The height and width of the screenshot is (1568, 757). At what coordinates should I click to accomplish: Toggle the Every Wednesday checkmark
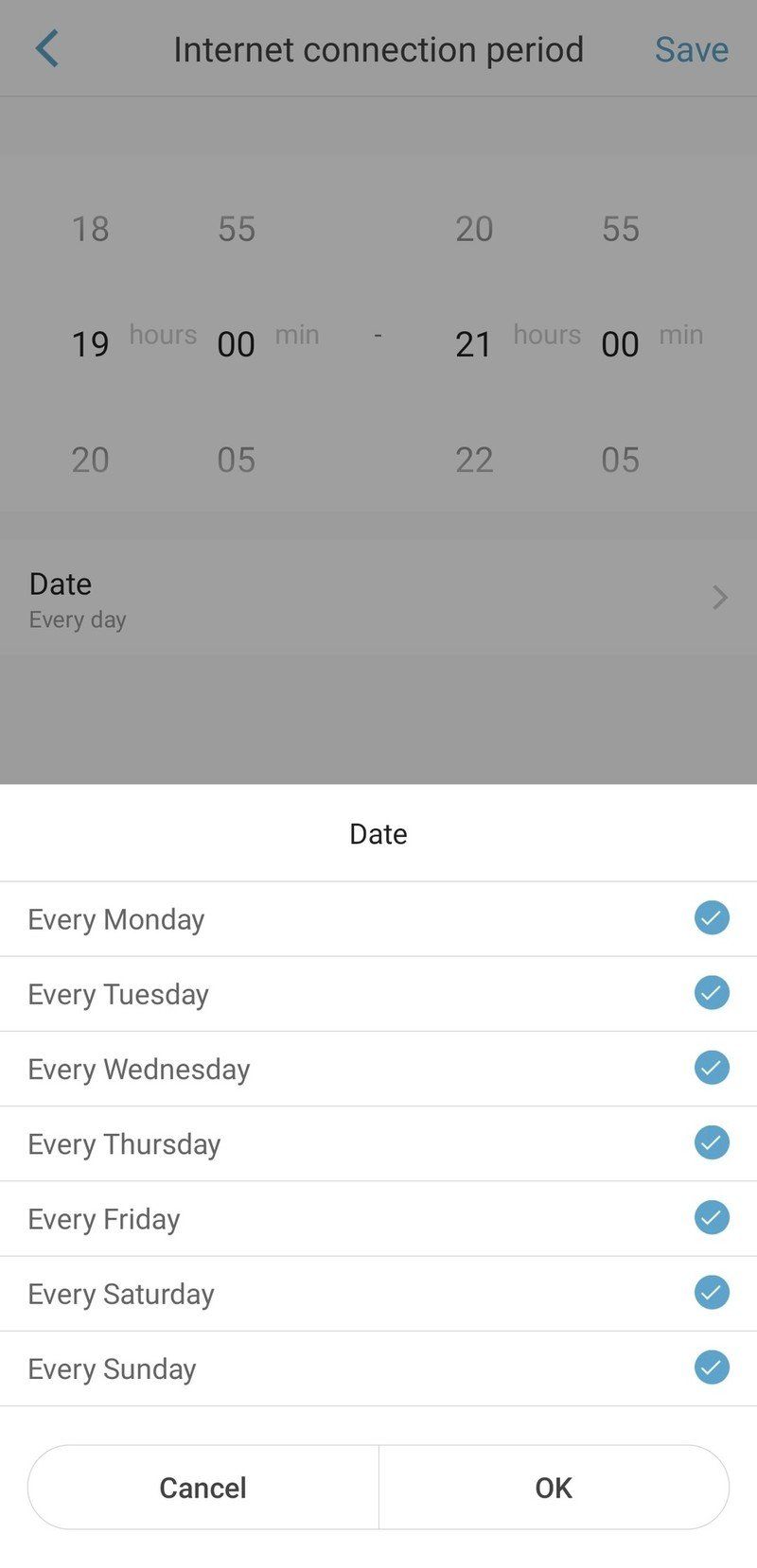click(712, 1067)
